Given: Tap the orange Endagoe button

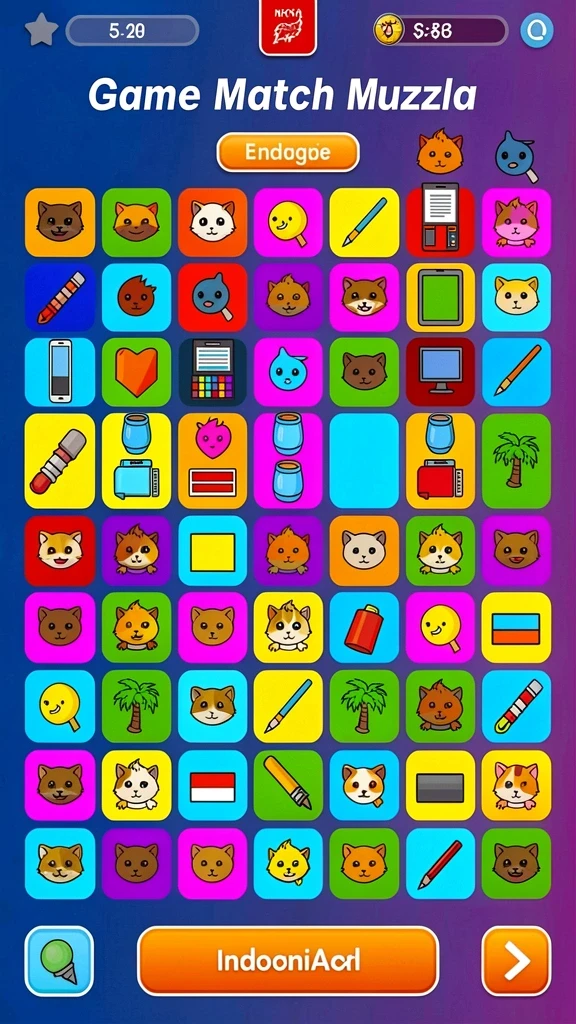Looking at the screenshot, I should [288, 152].
